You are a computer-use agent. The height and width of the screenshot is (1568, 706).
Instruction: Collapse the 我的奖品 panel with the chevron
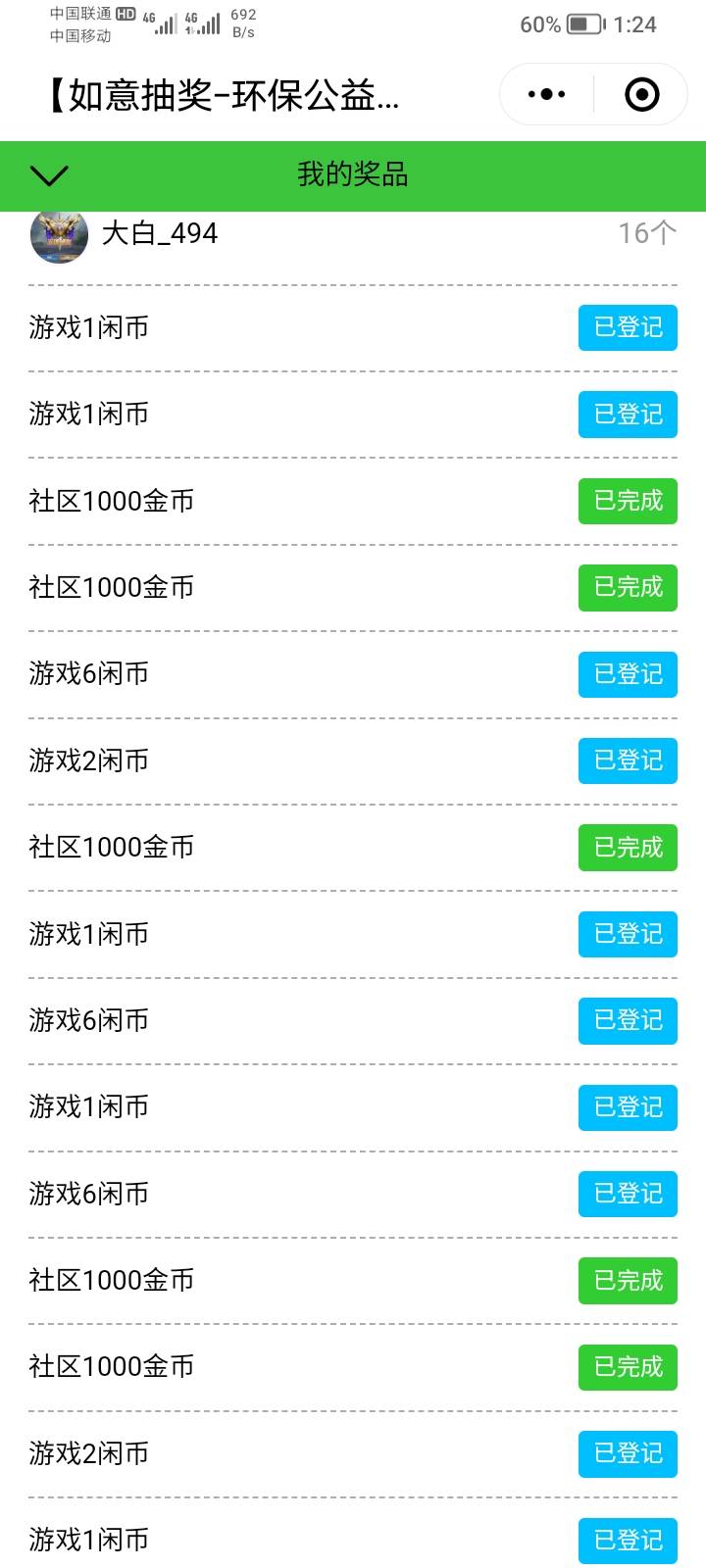[x=49, y=175]
